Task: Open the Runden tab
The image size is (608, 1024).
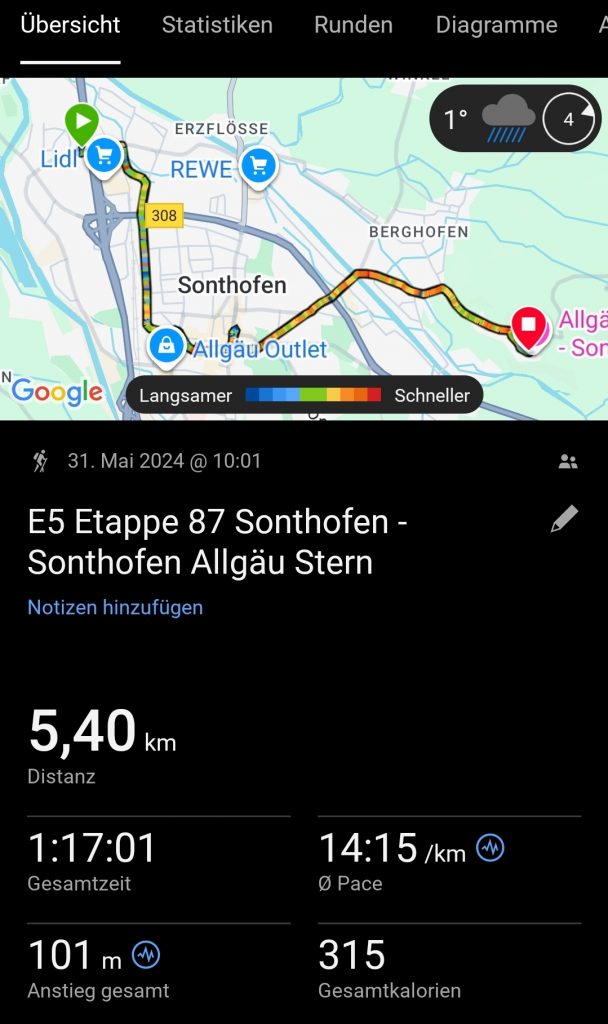Action: [x=354, y=25]
